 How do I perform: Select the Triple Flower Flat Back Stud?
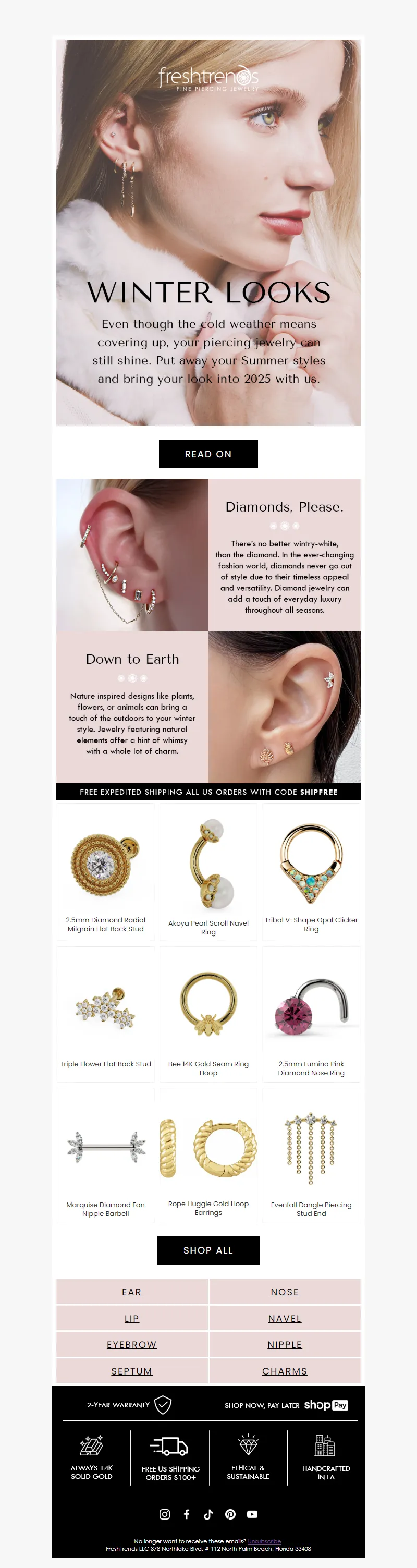[x=105, y=1014]
